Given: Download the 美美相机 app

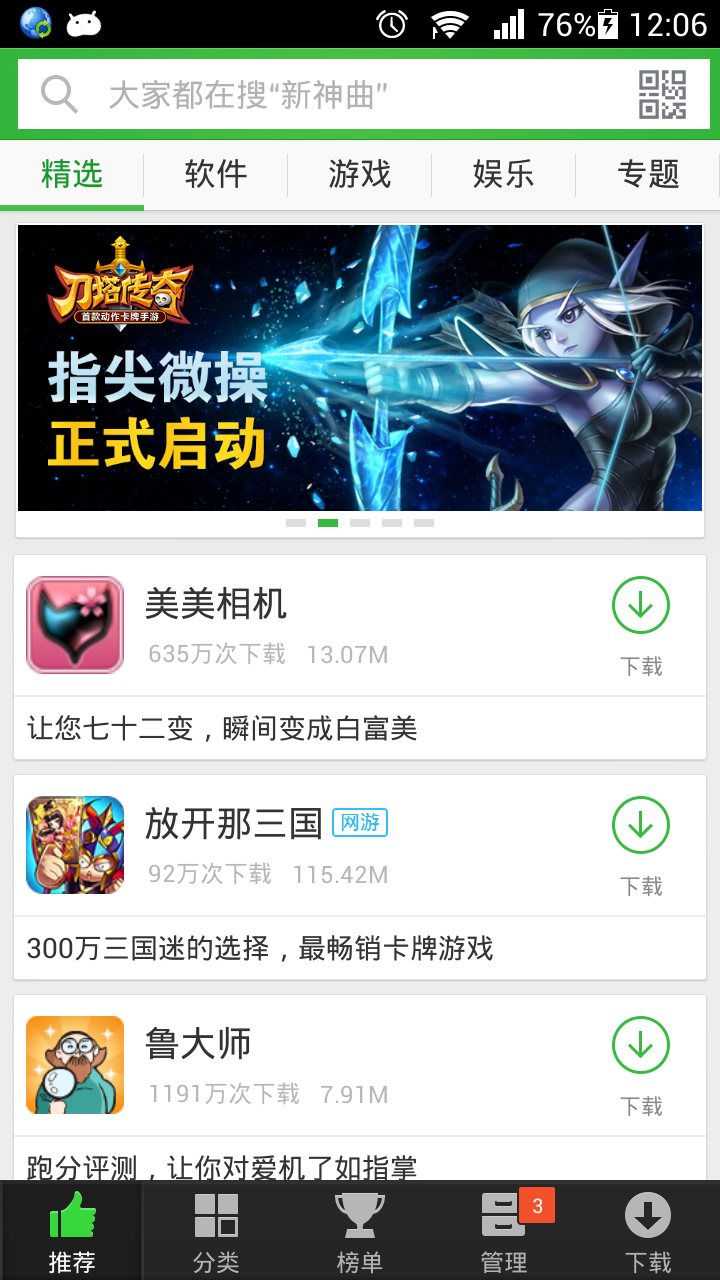Looking at the screenshot, I should 640,622.
